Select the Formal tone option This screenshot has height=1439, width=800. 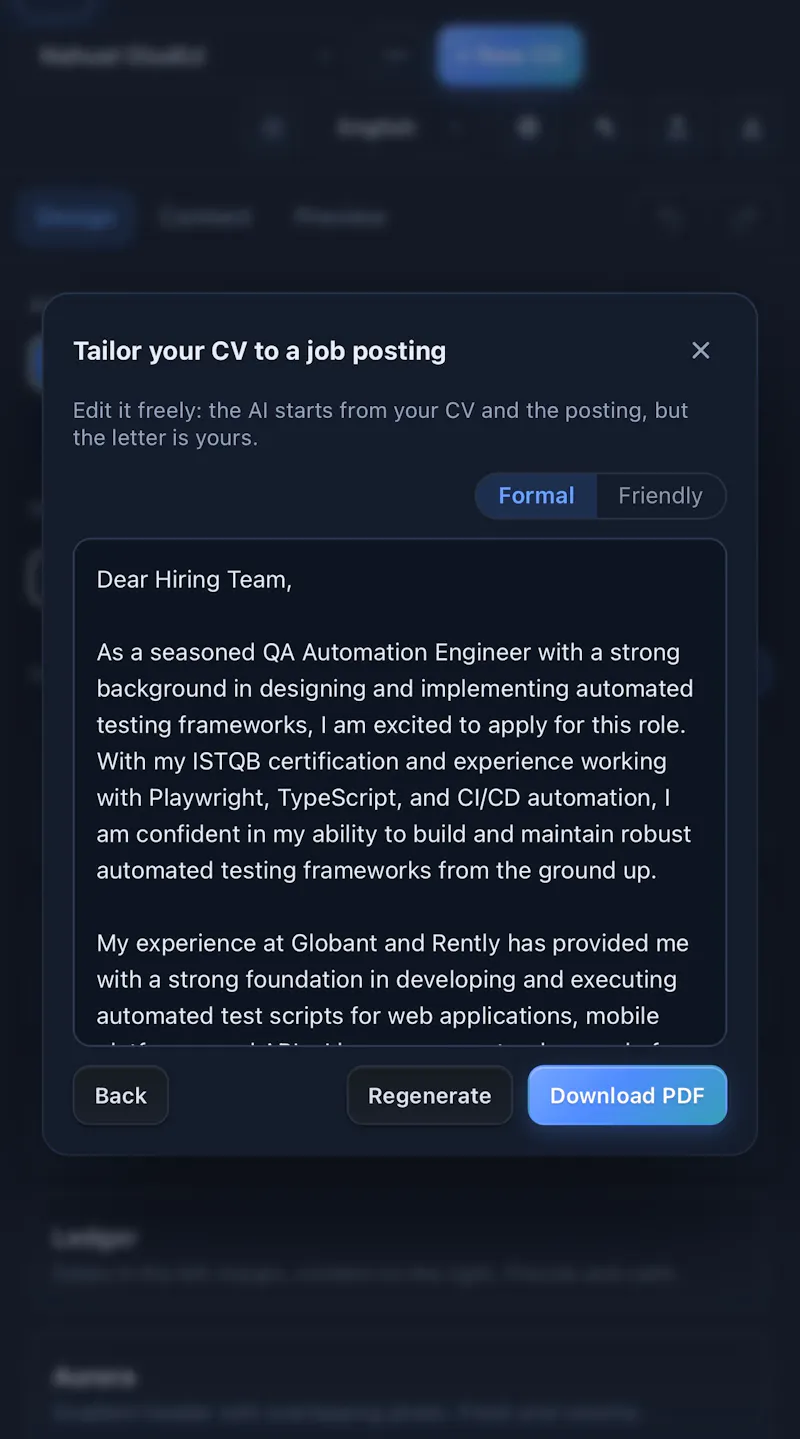(536, 496)
